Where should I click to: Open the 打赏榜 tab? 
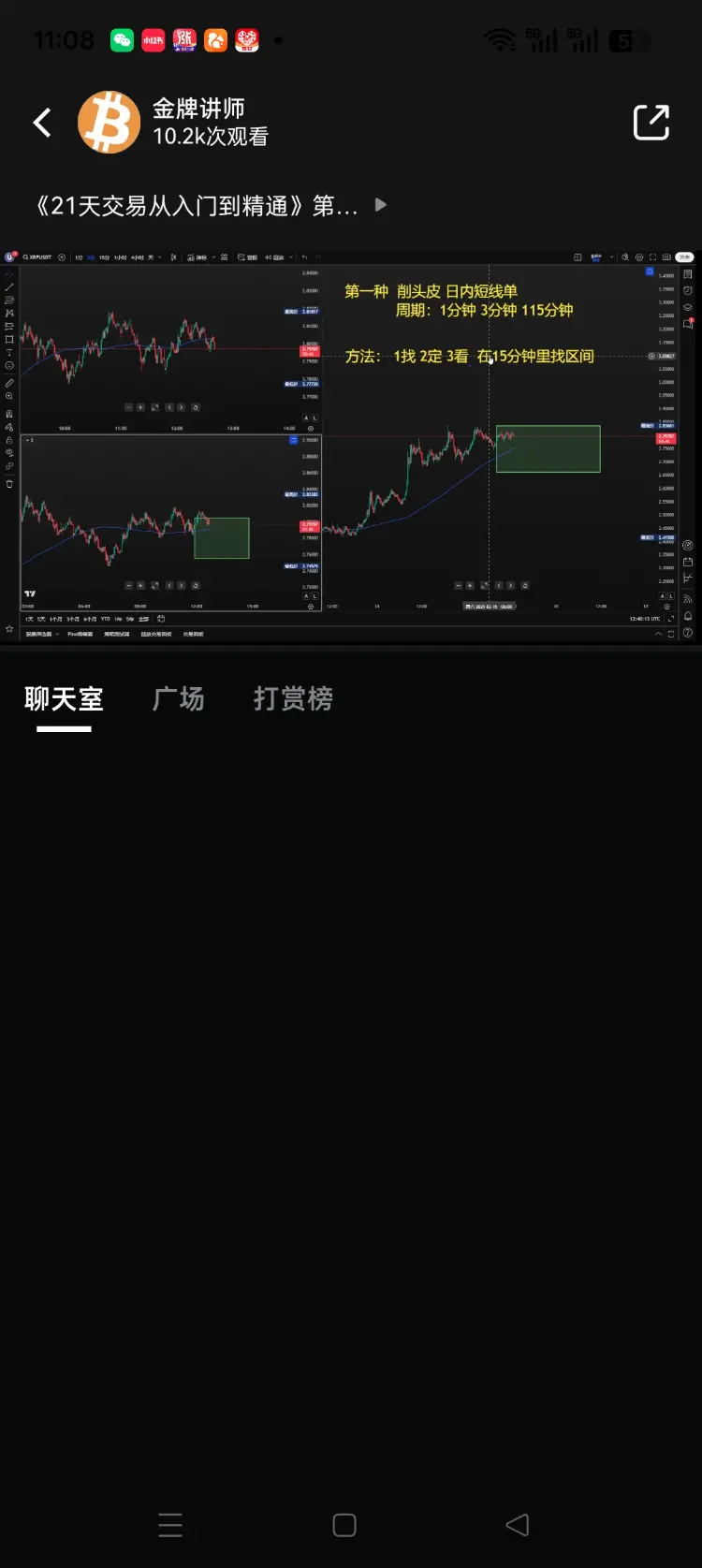coord(293,699)
